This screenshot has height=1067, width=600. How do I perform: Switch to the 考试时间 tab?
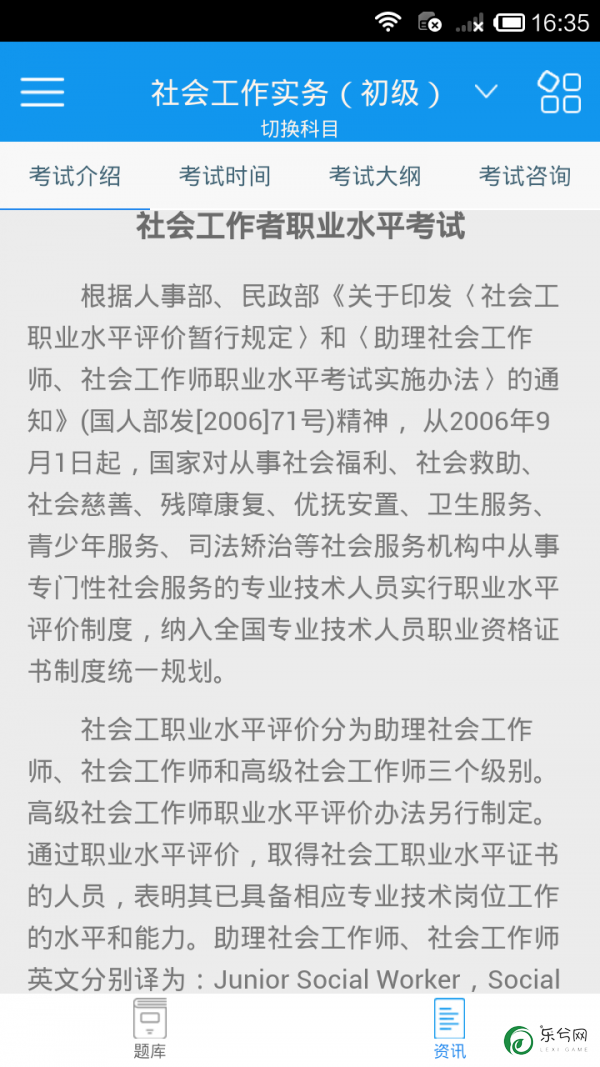click(x=224, y=176)
